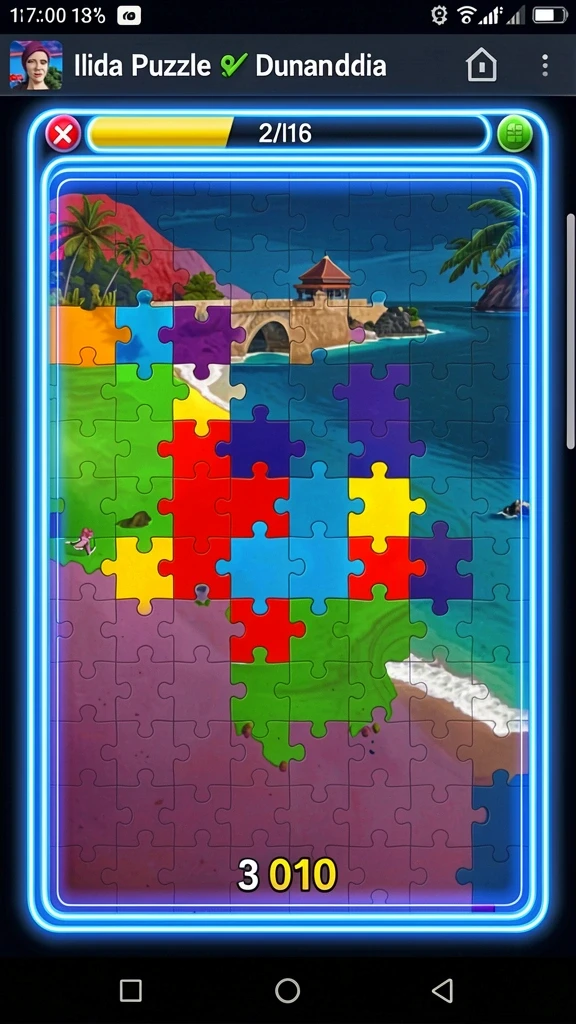Open the profile avatar in the header
This screenshot has height=1024, width=576.
coord(36,65)
